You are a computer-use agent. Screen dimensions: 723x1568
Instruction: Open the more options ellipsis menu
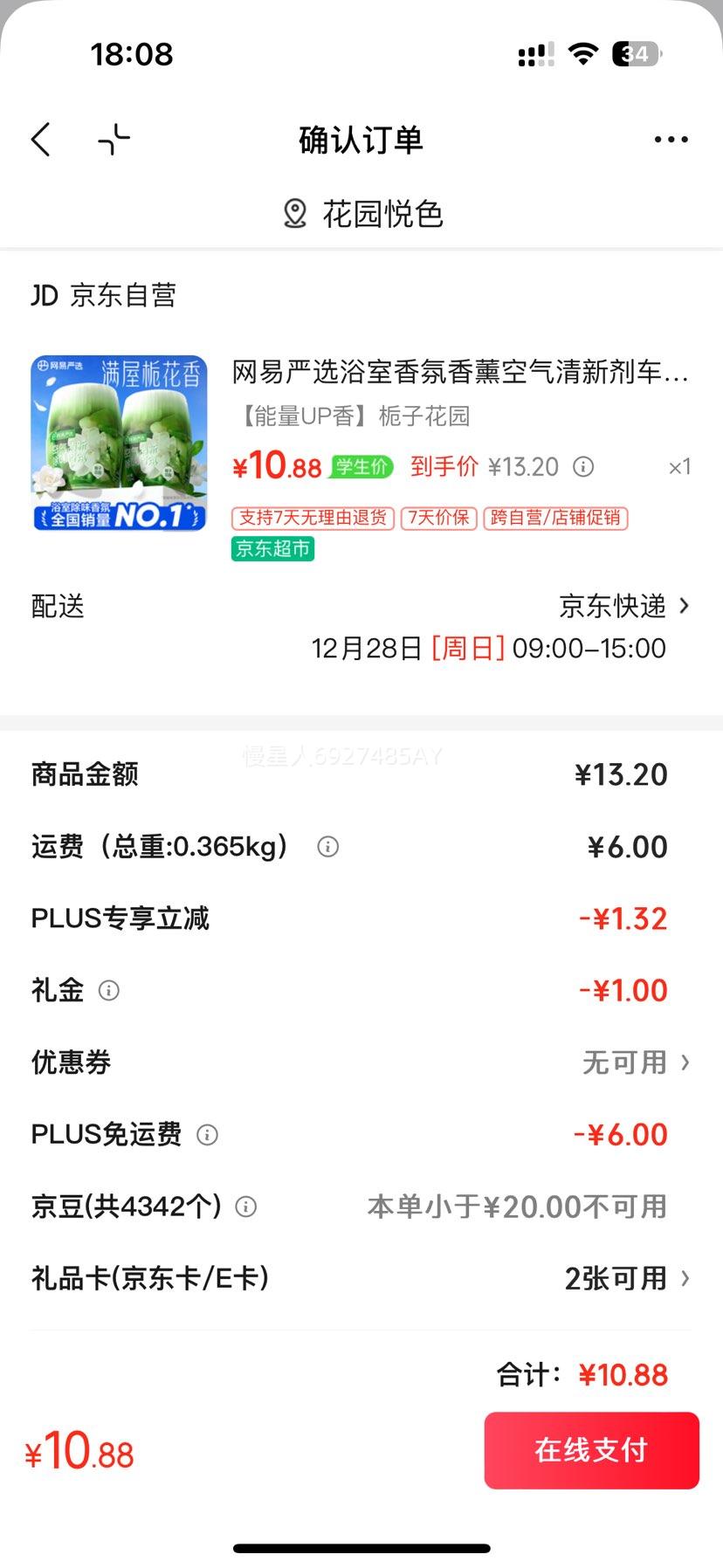pos(671,139)
